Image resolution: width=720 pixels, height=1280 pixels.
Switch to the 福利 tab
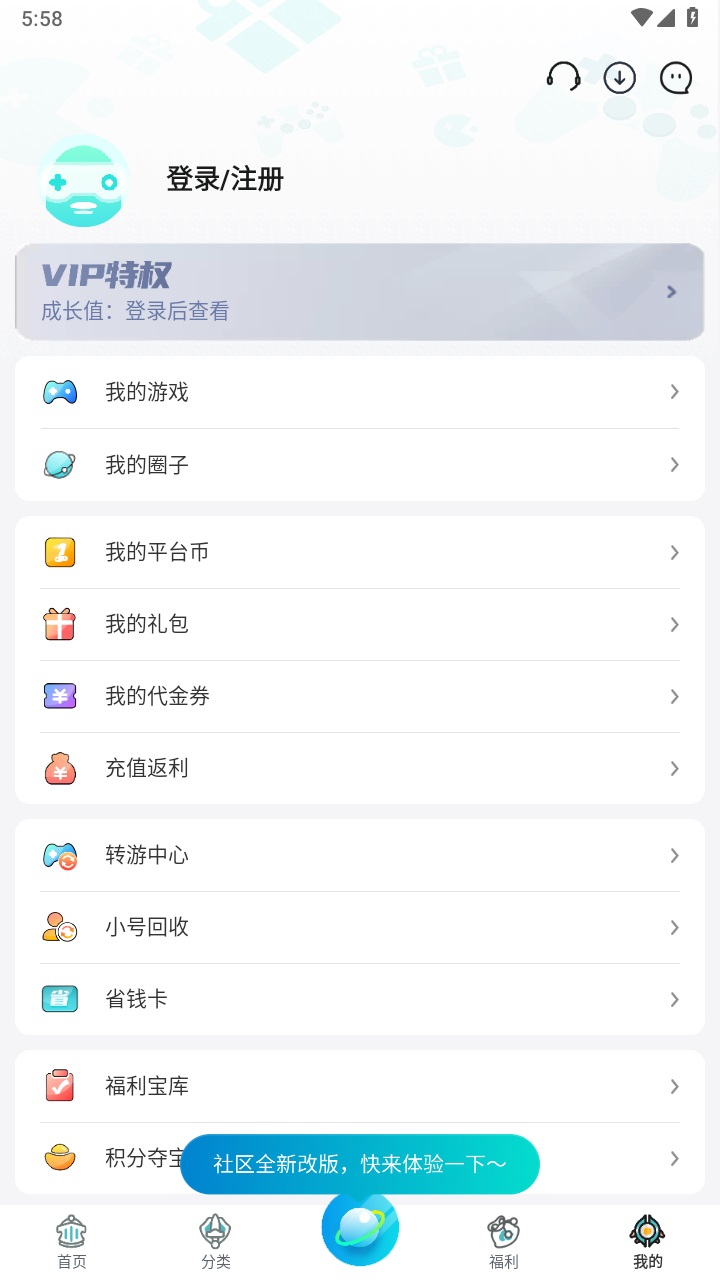pos(504,1242)
